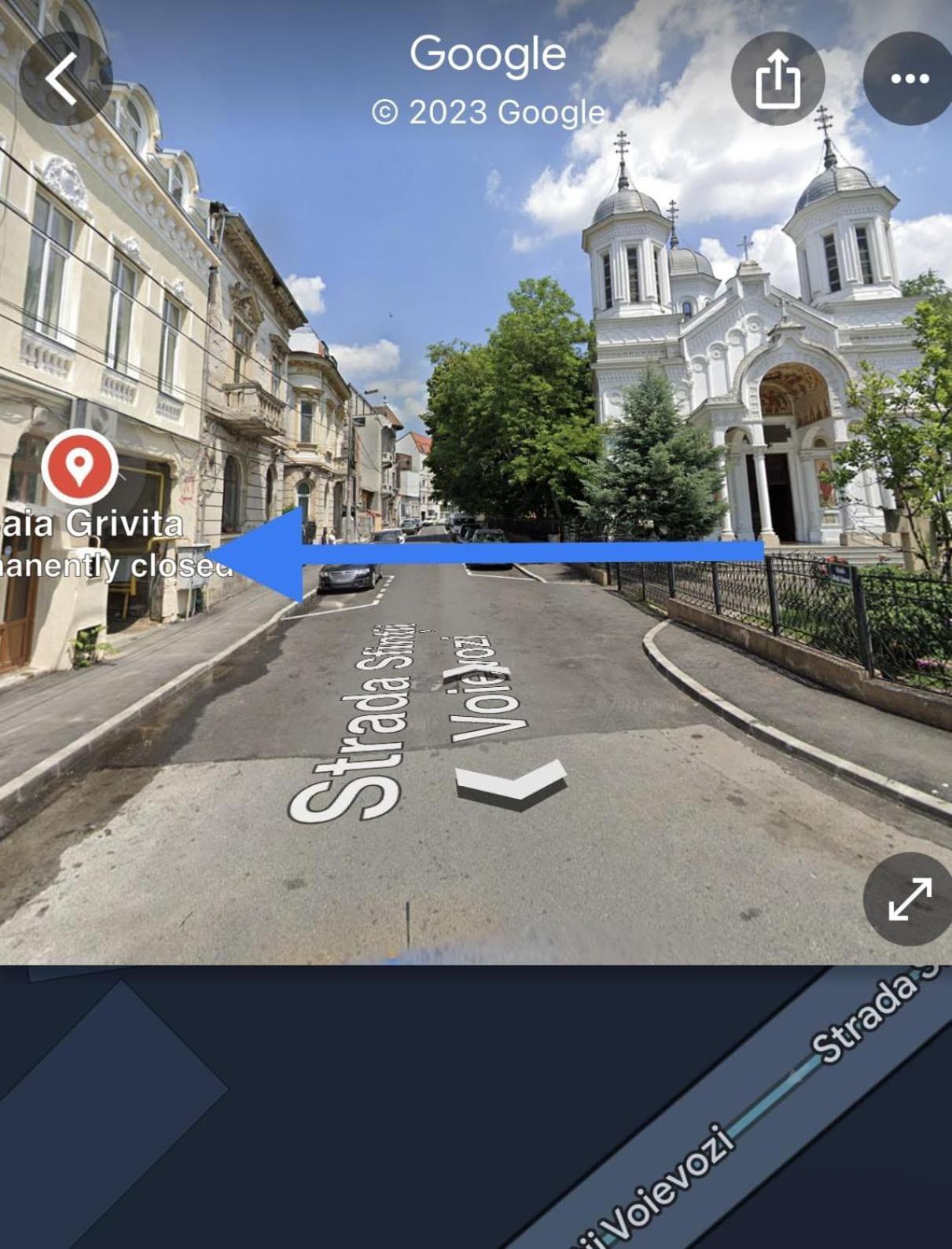Open the three-dot overflow menu
Image resolution: width=952 pixels, height=1249 pixels.
coord(910,79)
